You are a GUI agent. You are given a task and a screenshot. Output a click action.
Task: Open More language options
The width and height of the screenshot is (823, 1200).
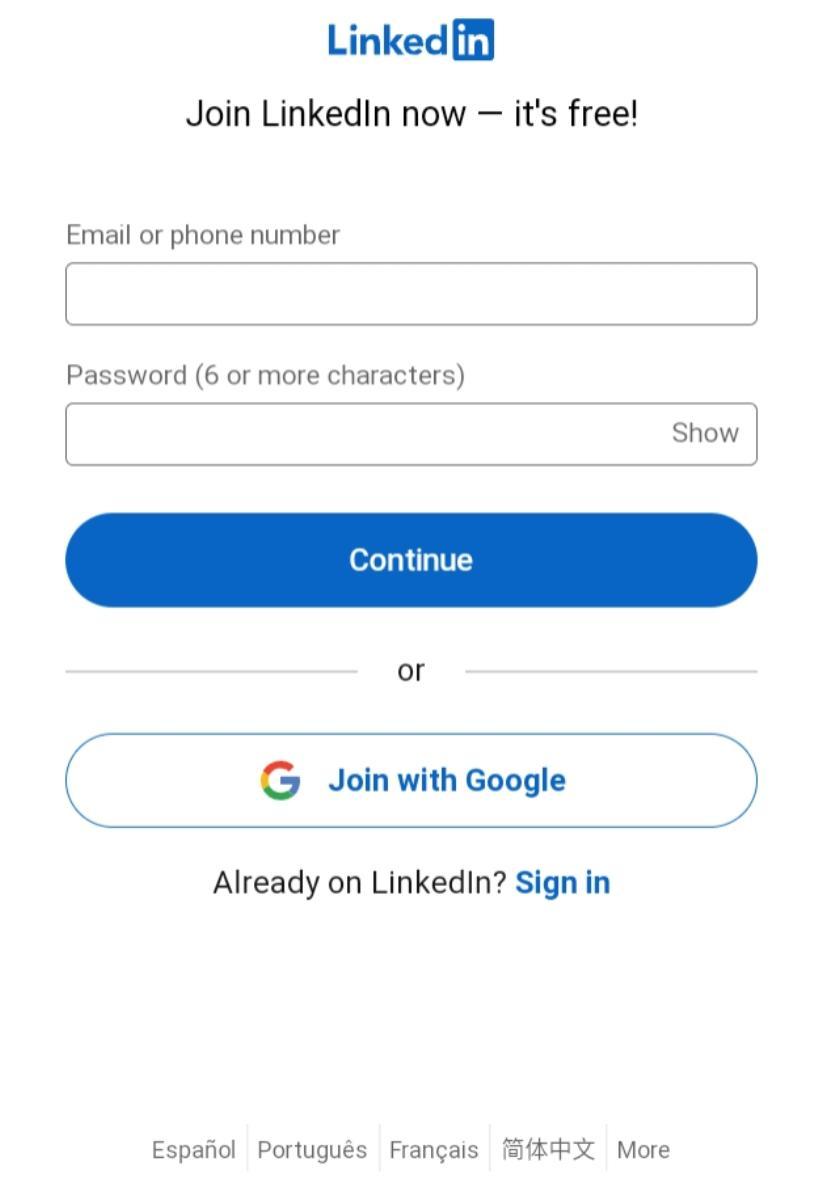pos(643,1150)
